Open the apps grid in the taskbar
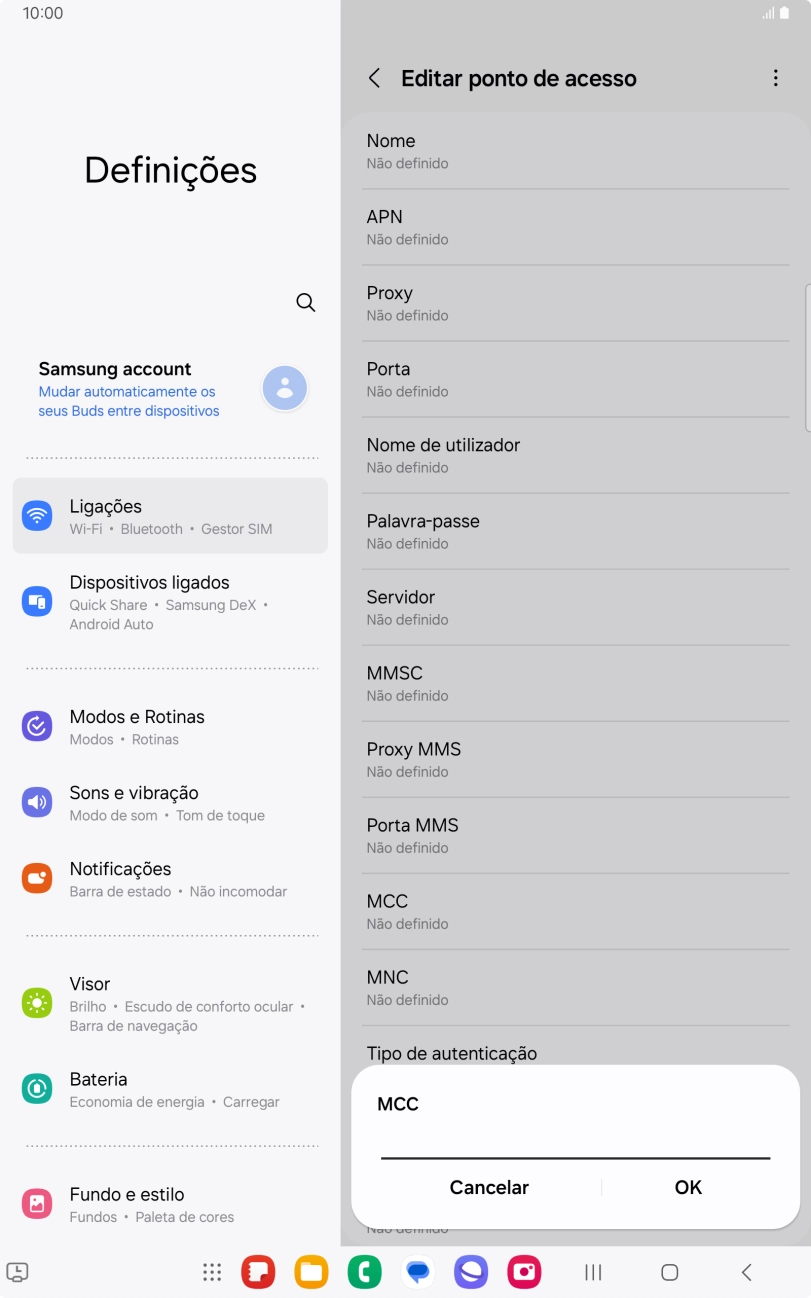 click(212, 1272)
